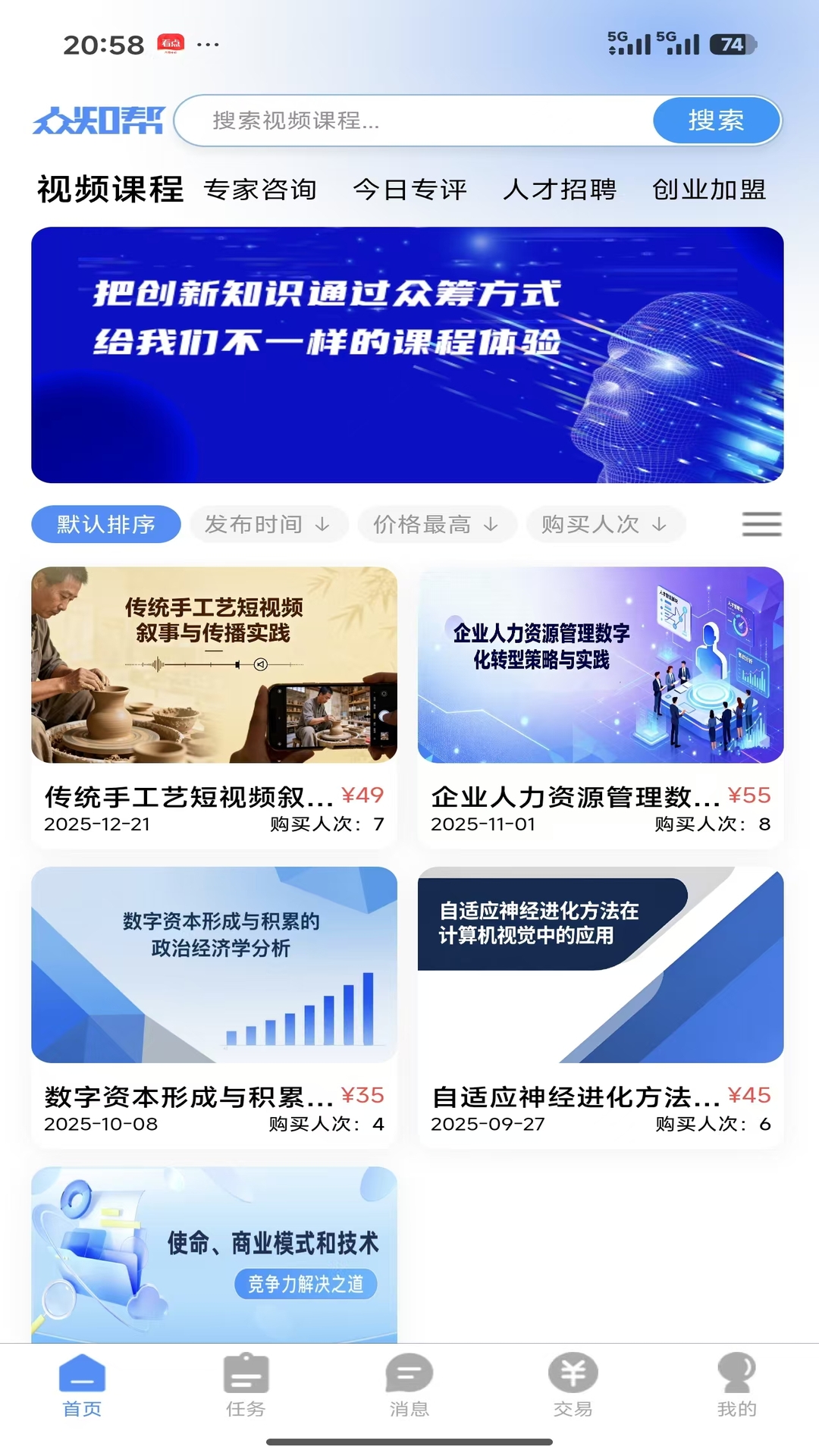819x1456 pixels.
Task: Open the 自适应神经进化方法 course card
Action: 601,1007
